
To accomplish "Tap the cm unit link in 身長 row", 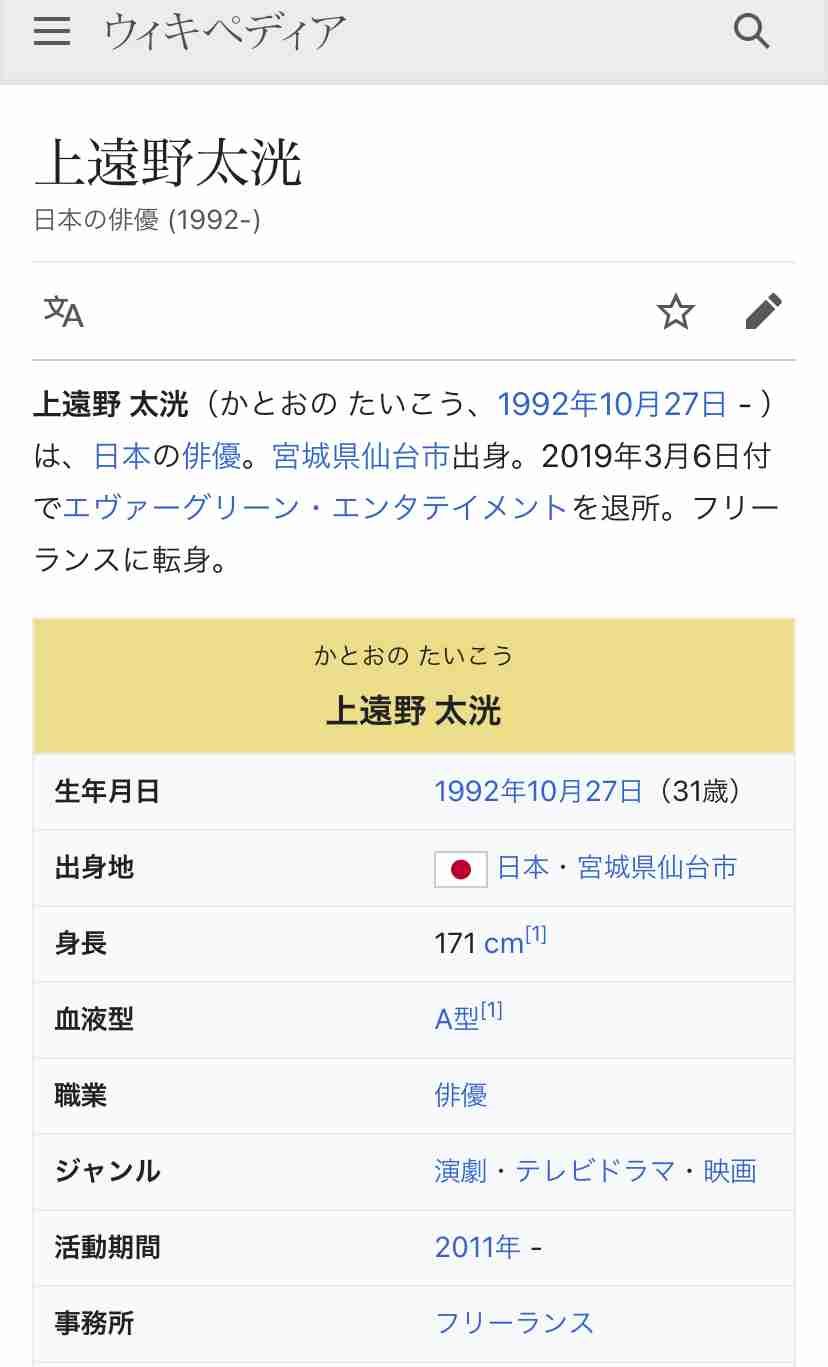I will pos(503,944).
